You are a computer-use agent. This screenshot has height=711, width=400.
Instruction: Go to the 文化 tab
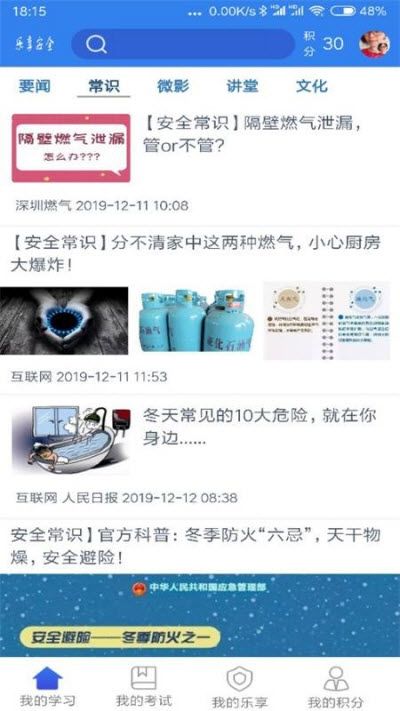[x=312, y=86]
